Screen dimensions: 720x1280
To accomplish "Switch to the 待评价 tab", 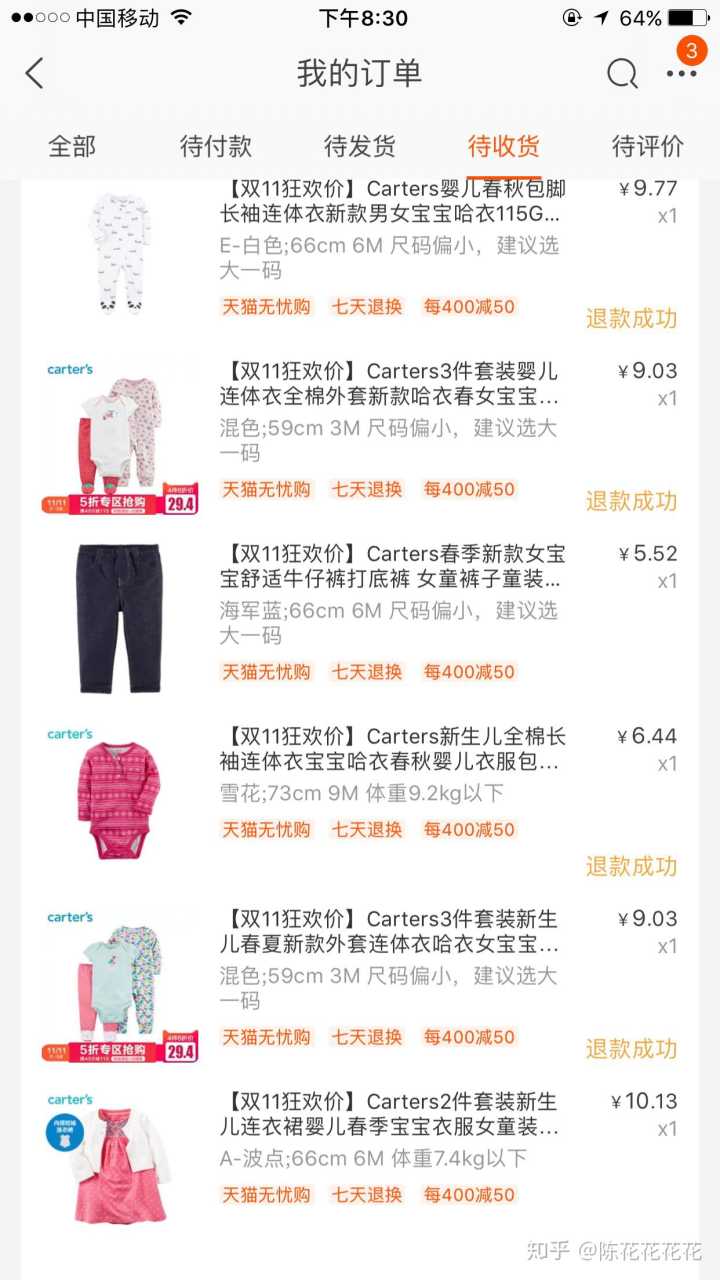I will coord(648,146).
